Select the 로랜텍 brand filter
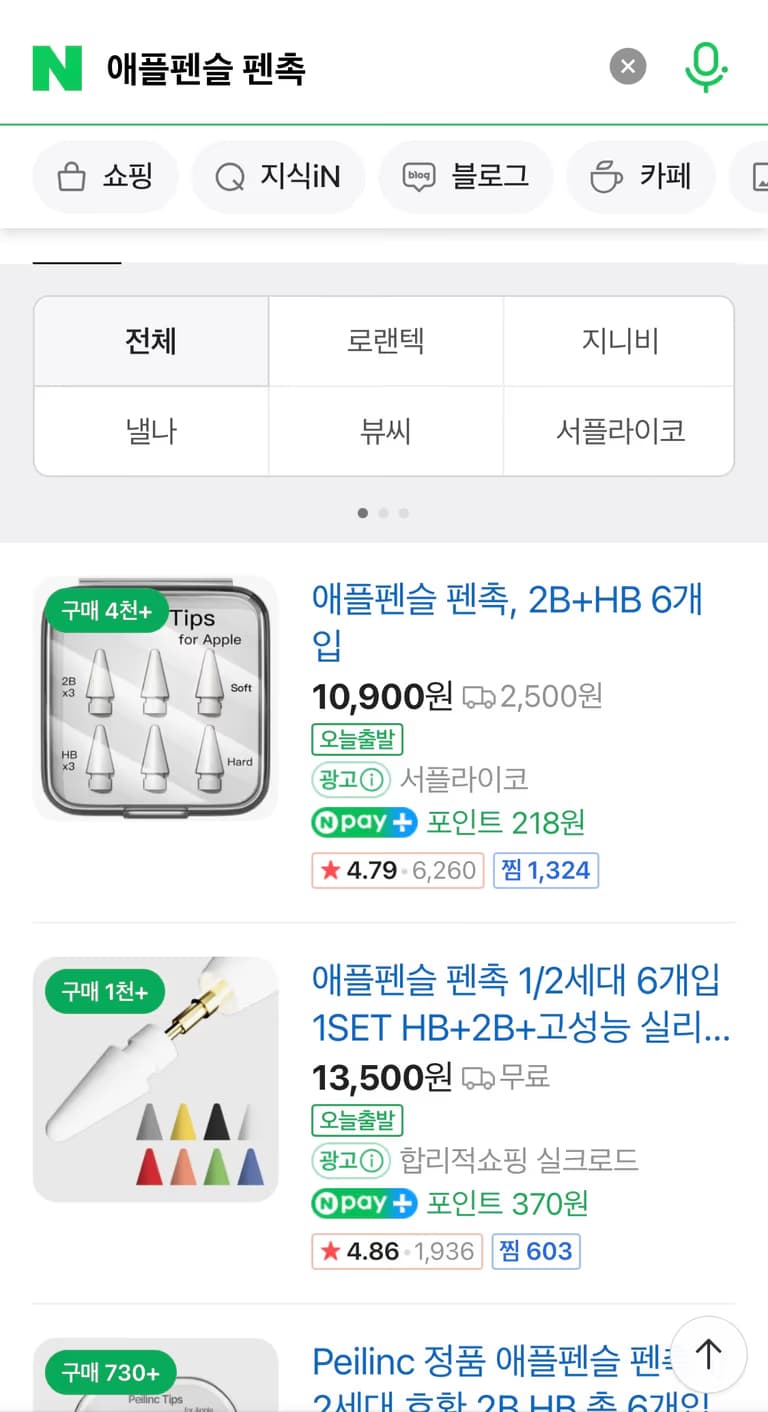 pyautogui.click(x=385, y=341)
